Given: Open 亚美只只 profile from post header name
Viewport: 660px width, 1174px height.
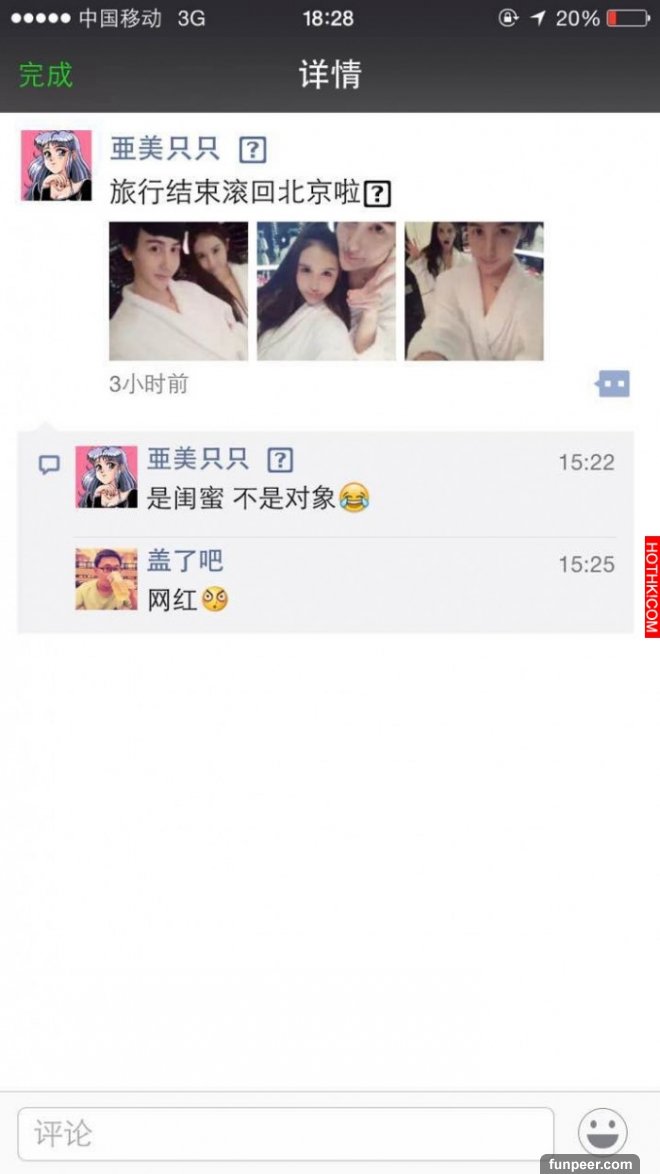Looking at the screenshot, I should click(164, 150).
